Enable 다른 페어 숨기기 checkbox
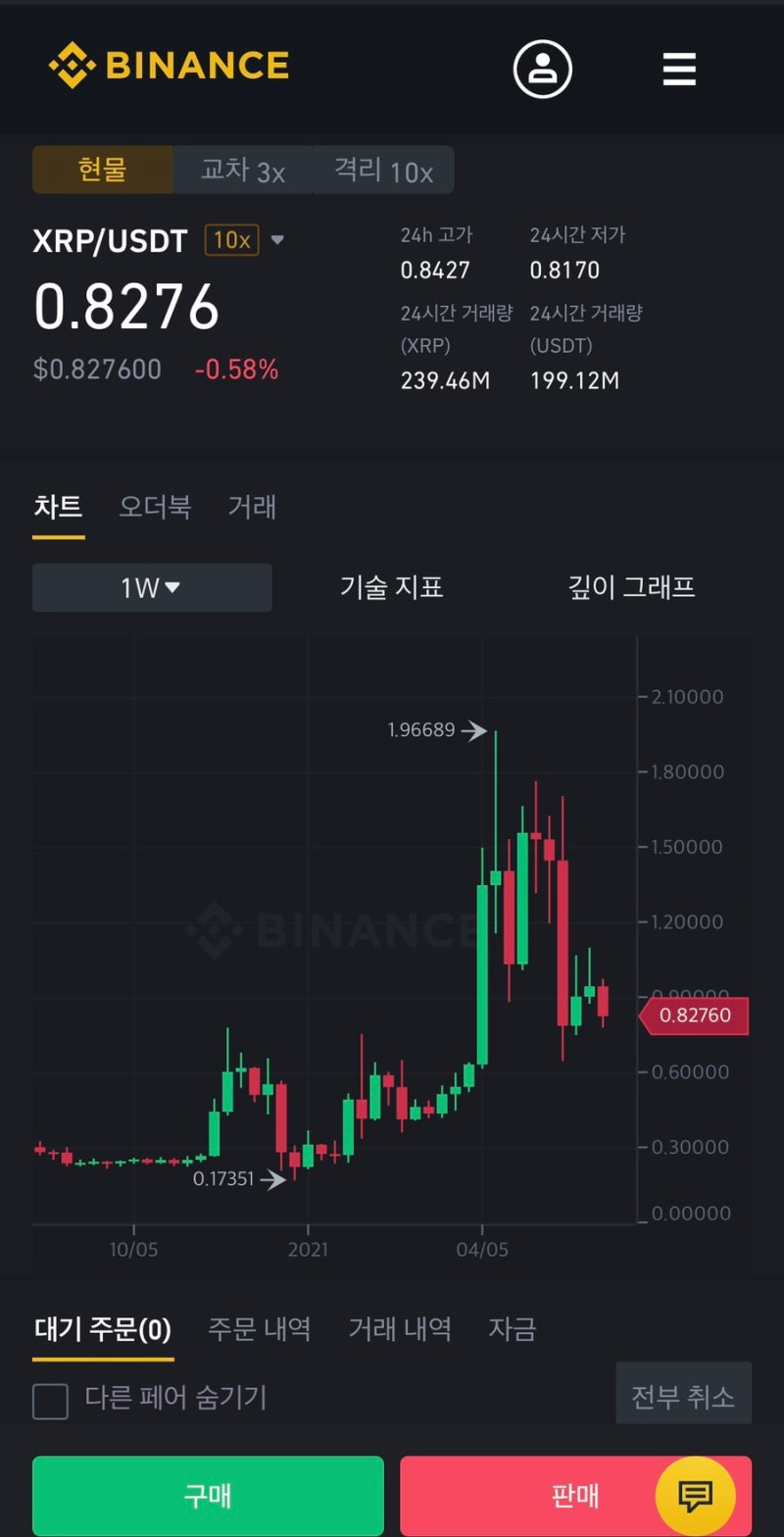The height and width of the screenshot is (1537, 784). 49,1401
